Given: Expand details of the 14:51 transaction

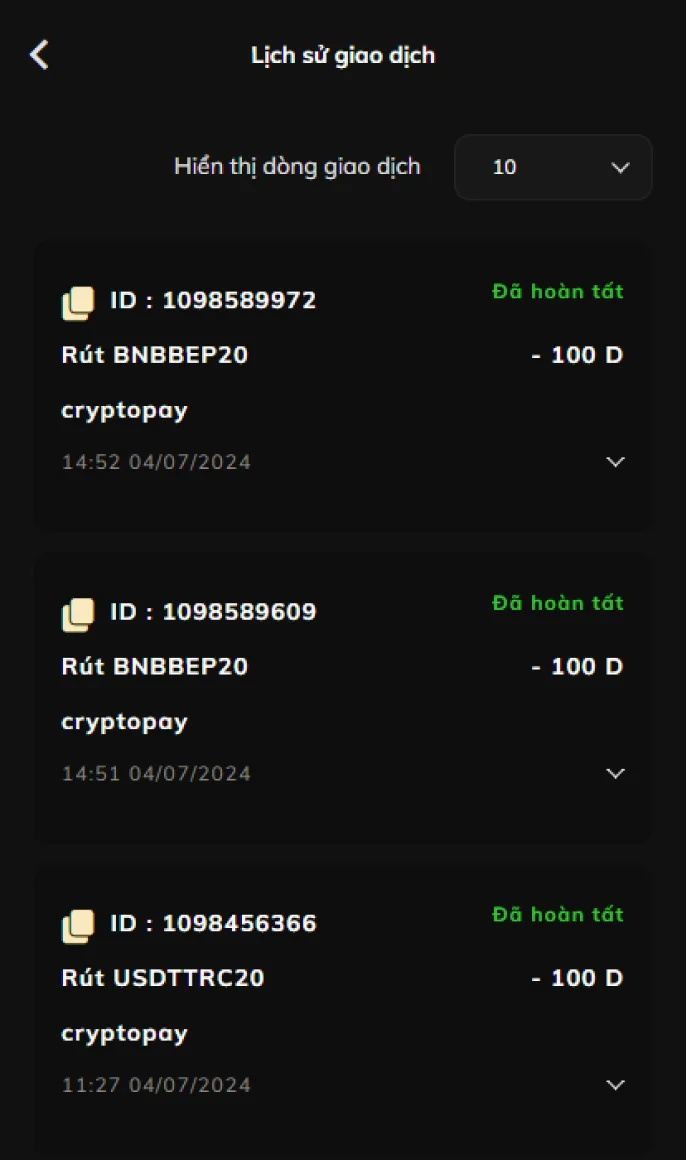Looking at the screenshot, I should (615, 773).
